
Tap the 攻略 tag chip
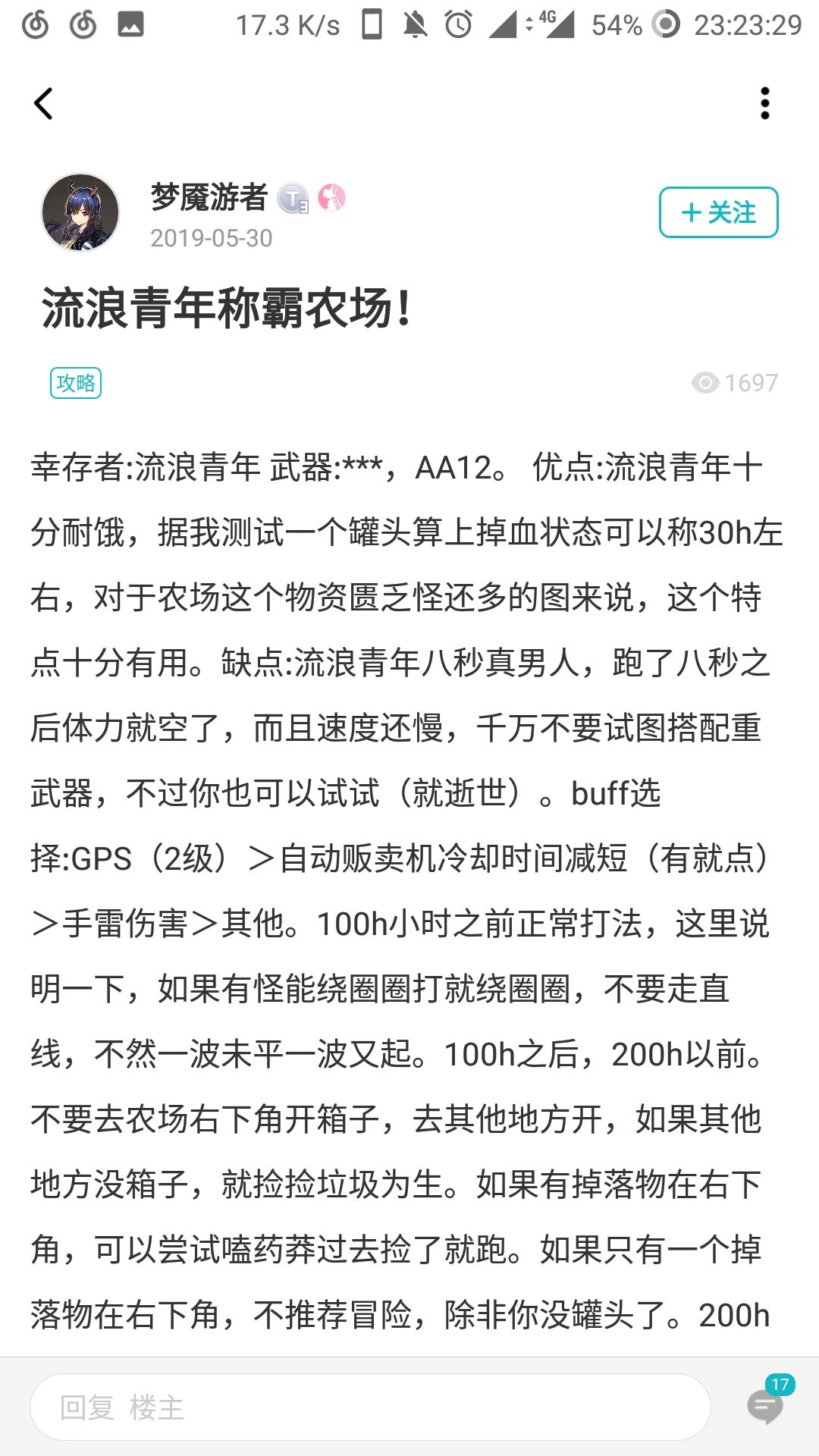[x=76, y=383]
